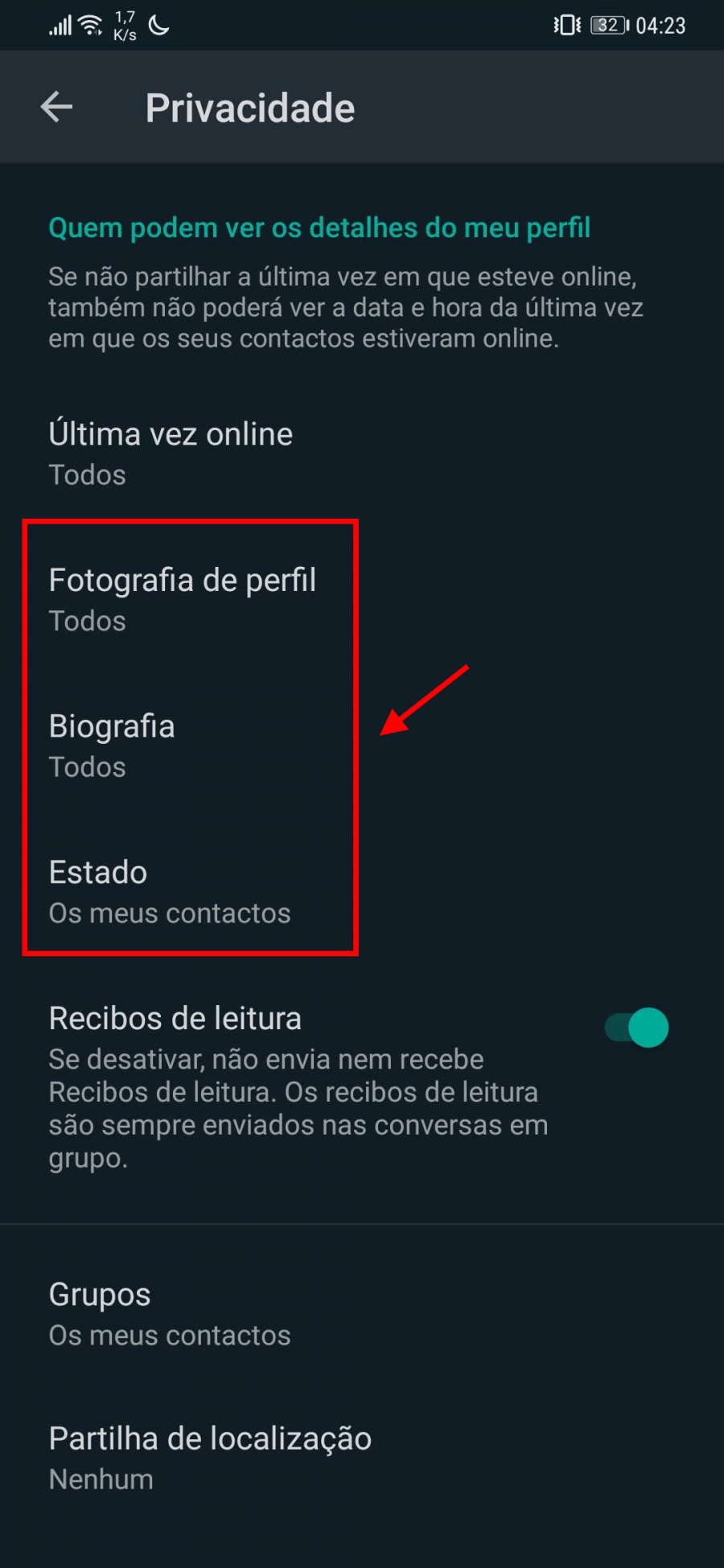Open Partilha de localização
This screenshot has height=1568, width=724.
pos(362,1458)
